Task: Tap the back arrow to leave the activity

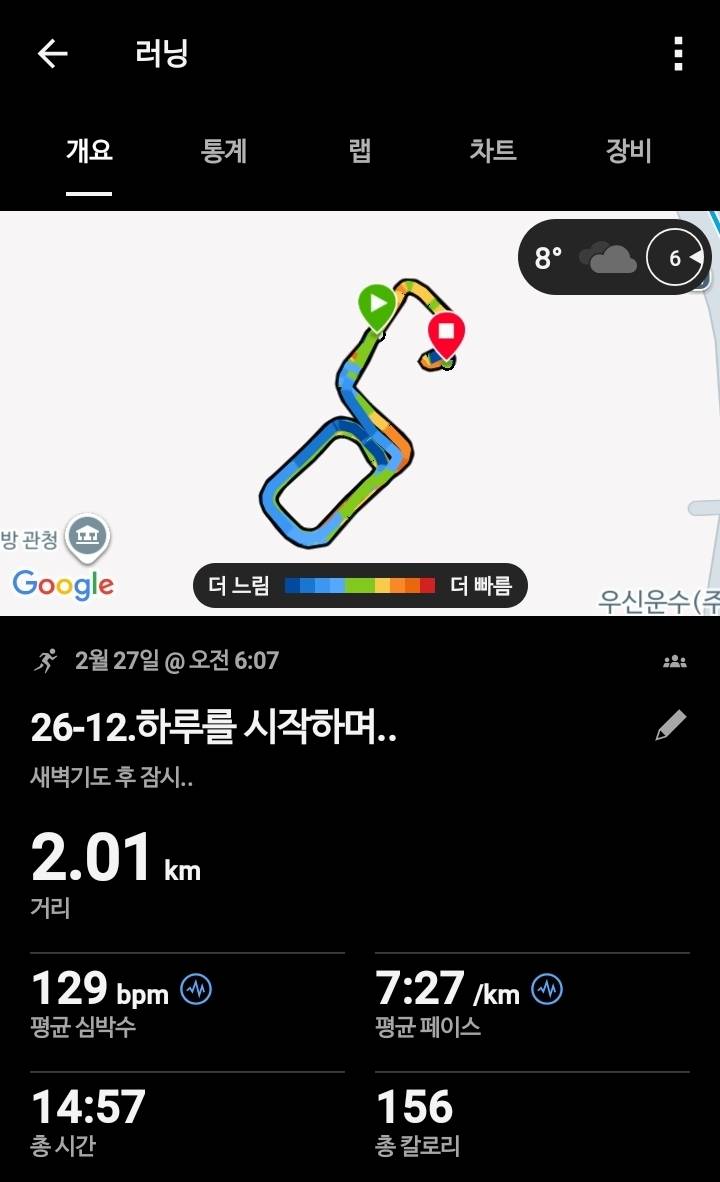Action: coord(50,55)
